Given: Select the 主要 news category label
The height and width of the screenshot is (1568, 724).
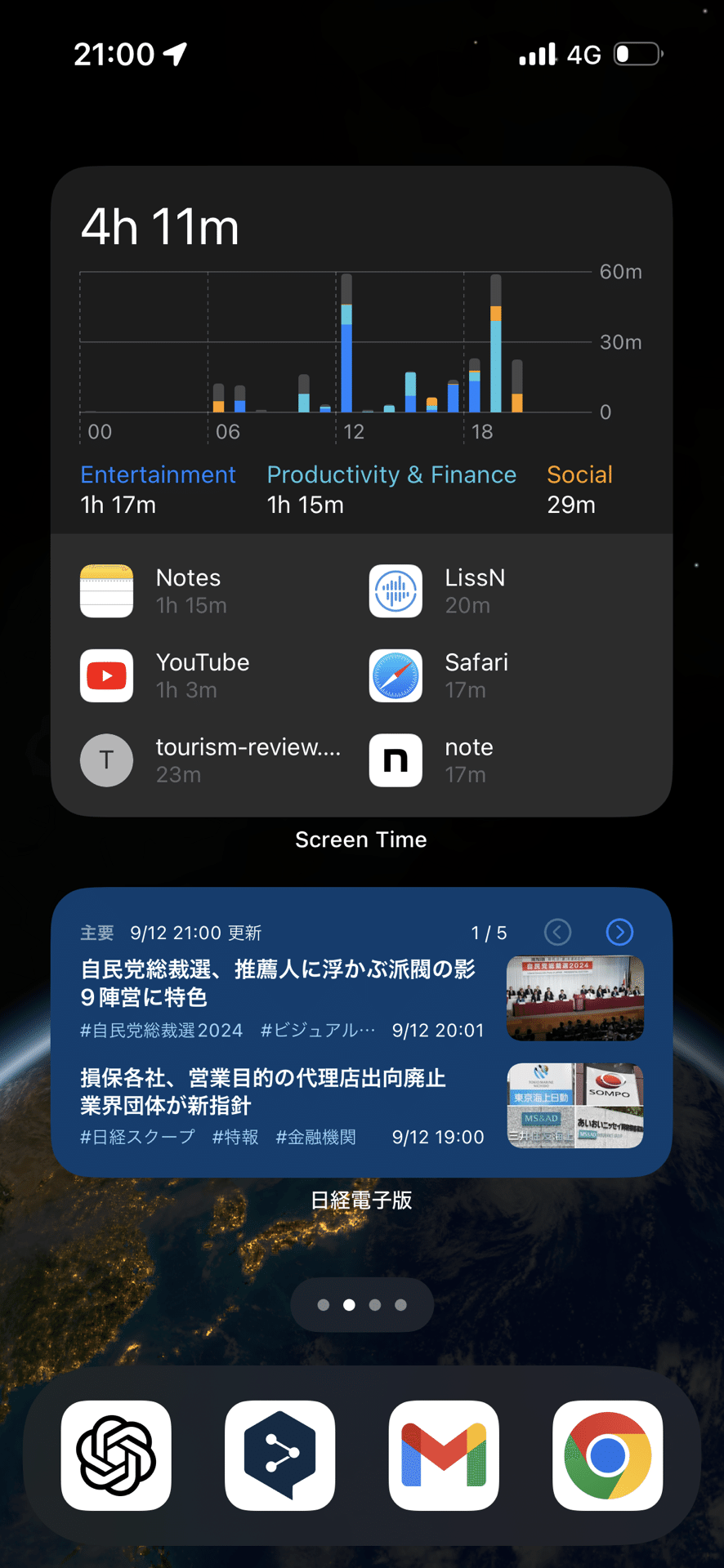Looking at the screenshot, I should pyautogui.click(x=96, y=933).
